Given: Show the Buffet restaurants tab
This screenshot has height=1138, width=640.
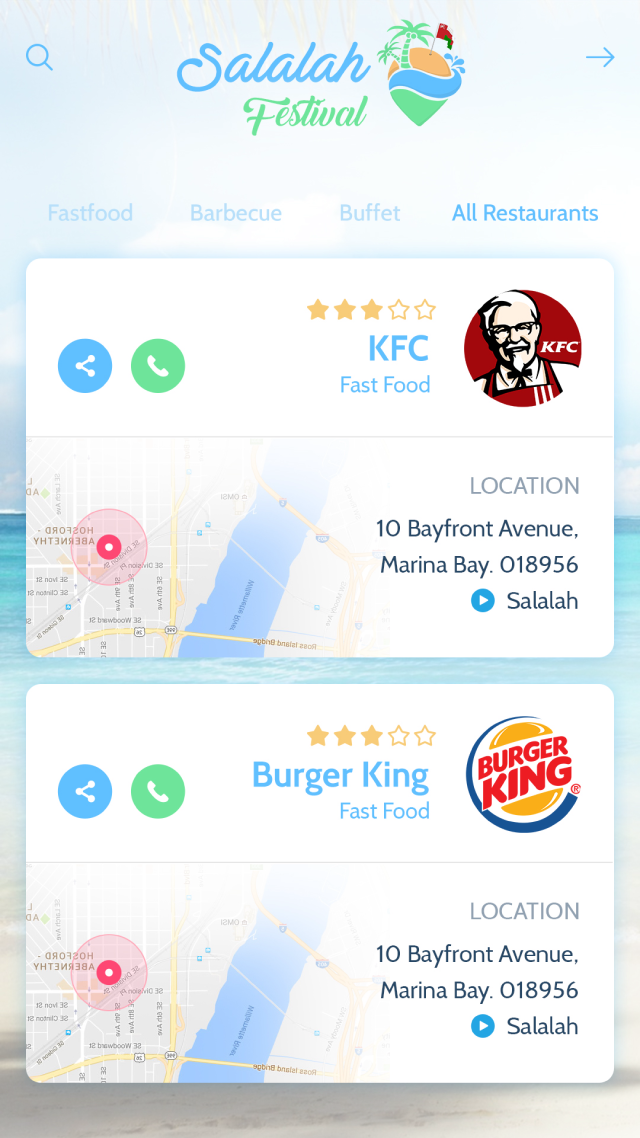Looking at the screenshot, I should [370, 213].
